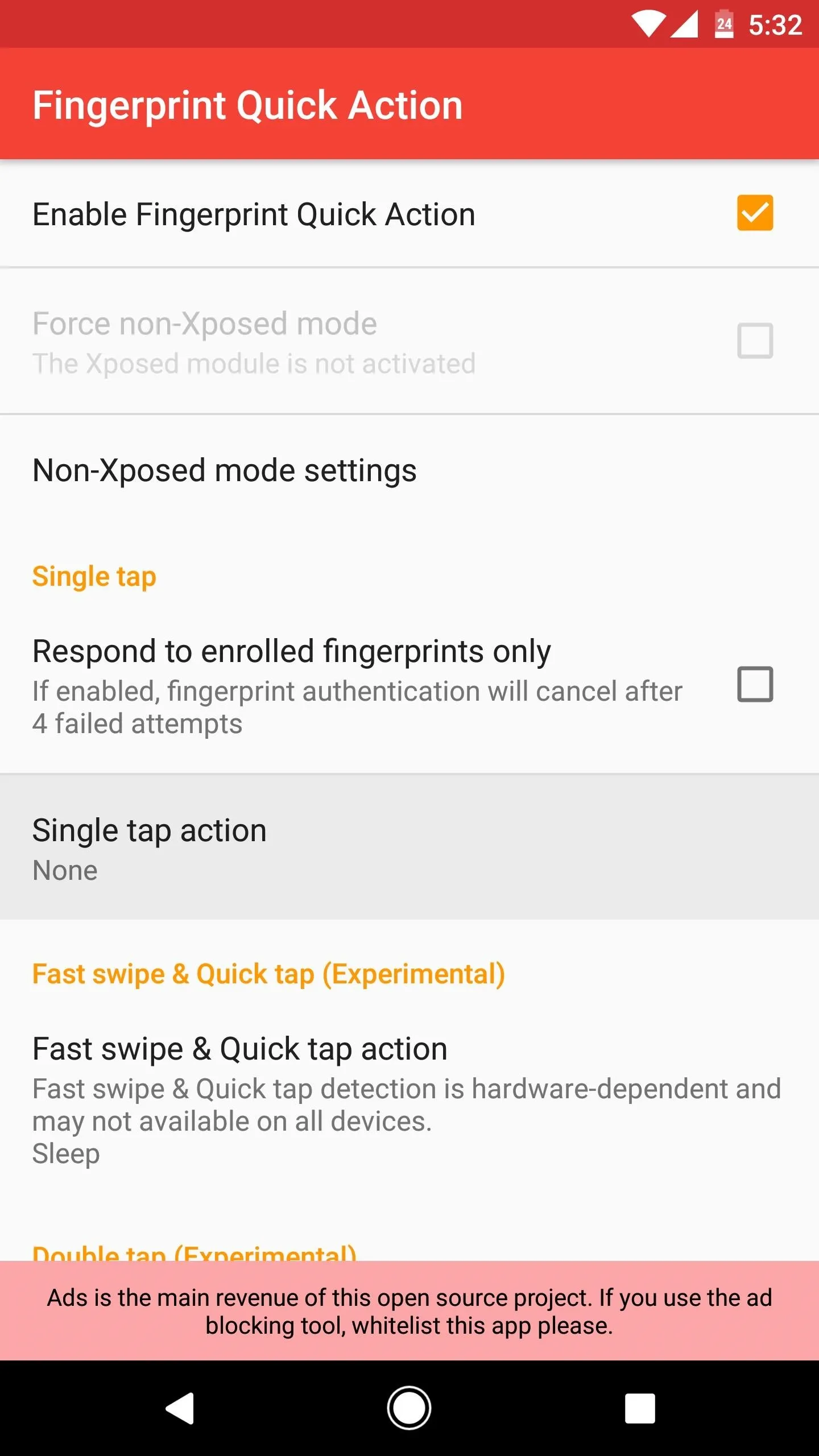Go back using navigation bar
Viewport: 819px width, 1456px height.
[x=180, y=1408]
